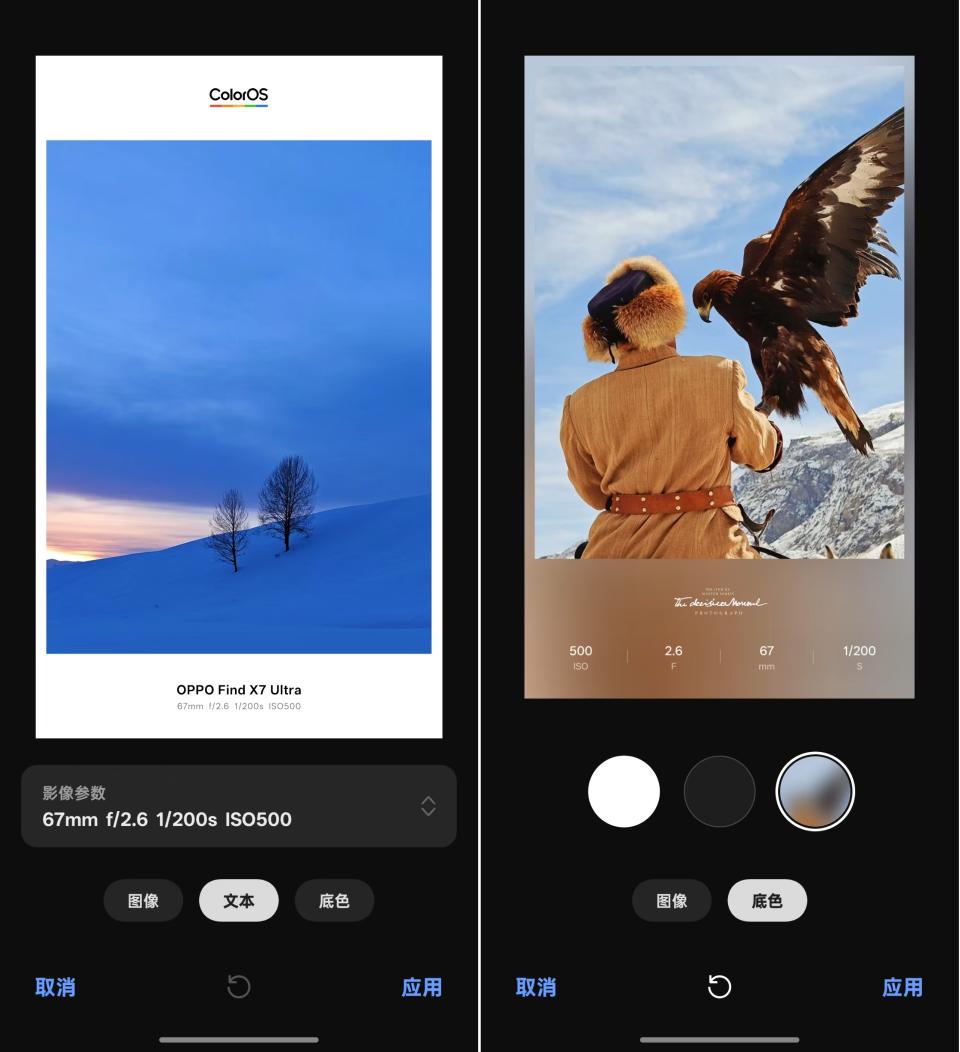Screen dimensions: 960x1052
Task: Apply the ColorOS watermark to snow photo
Action: (421, 988)
